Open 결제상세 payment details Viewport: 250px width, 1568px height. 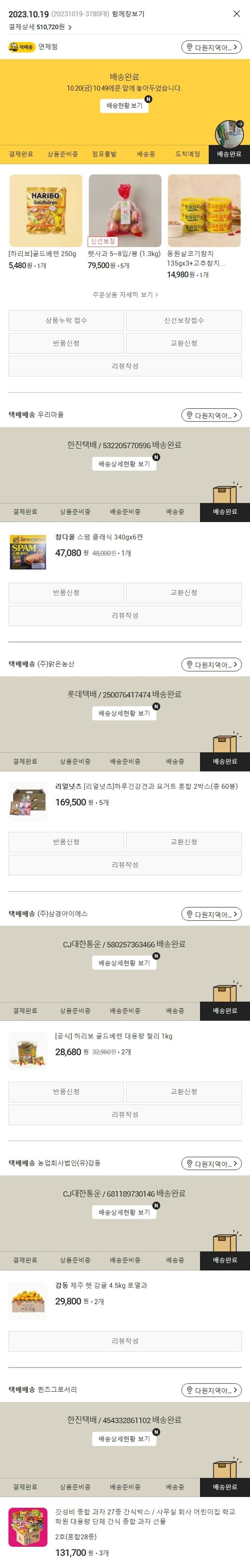point(40,27)
